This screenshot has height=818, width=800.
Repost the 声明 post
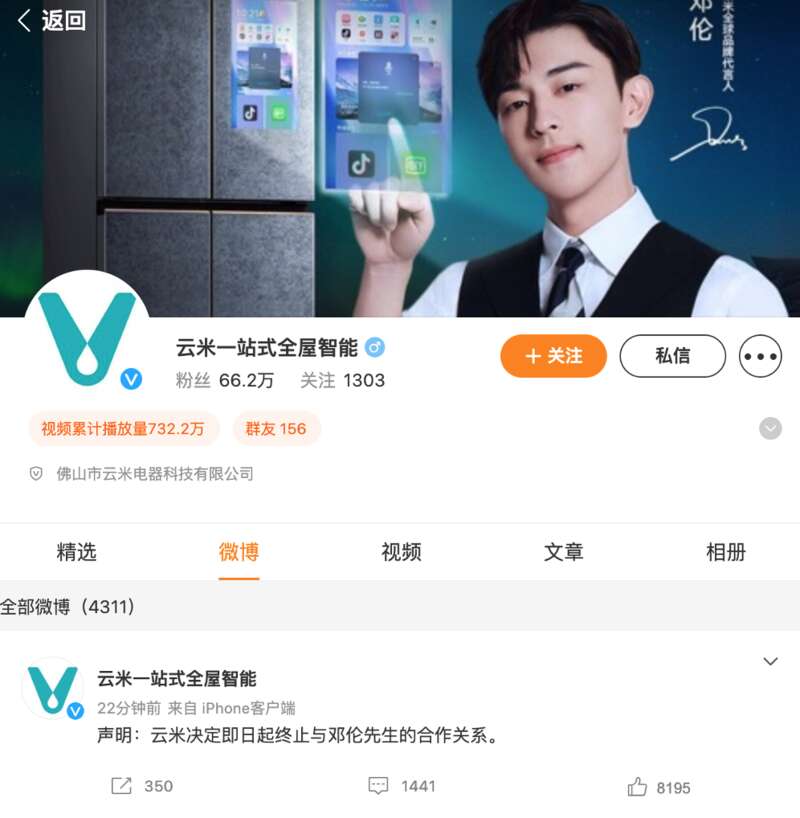pos(141,786)
